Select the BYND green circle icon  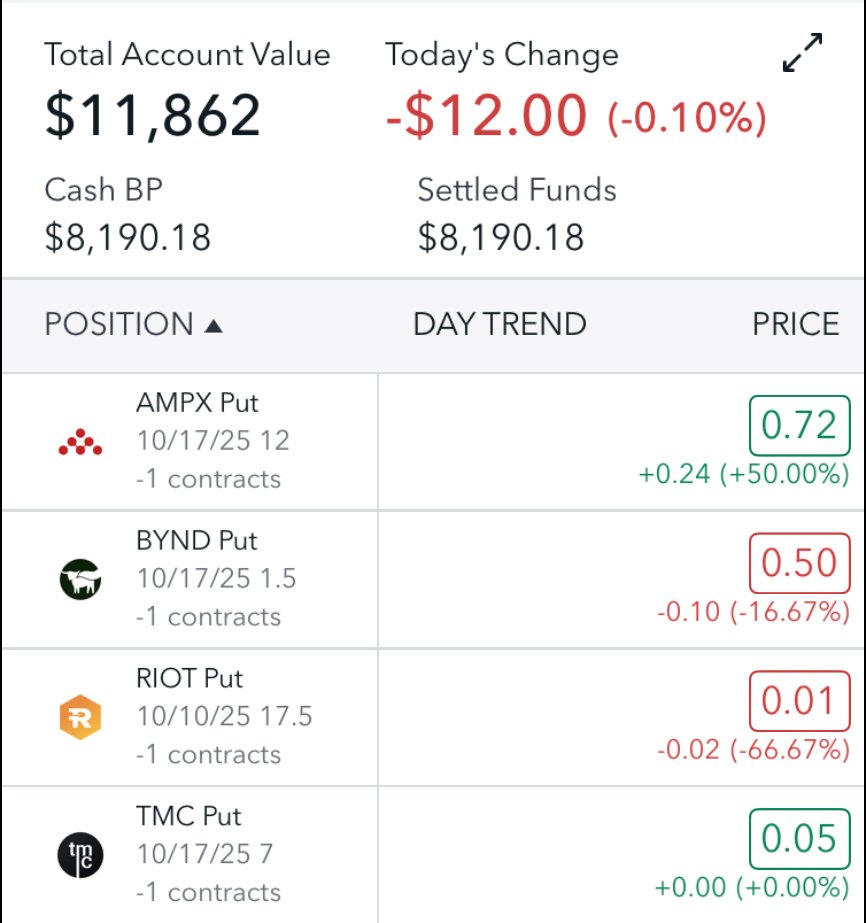80,580
